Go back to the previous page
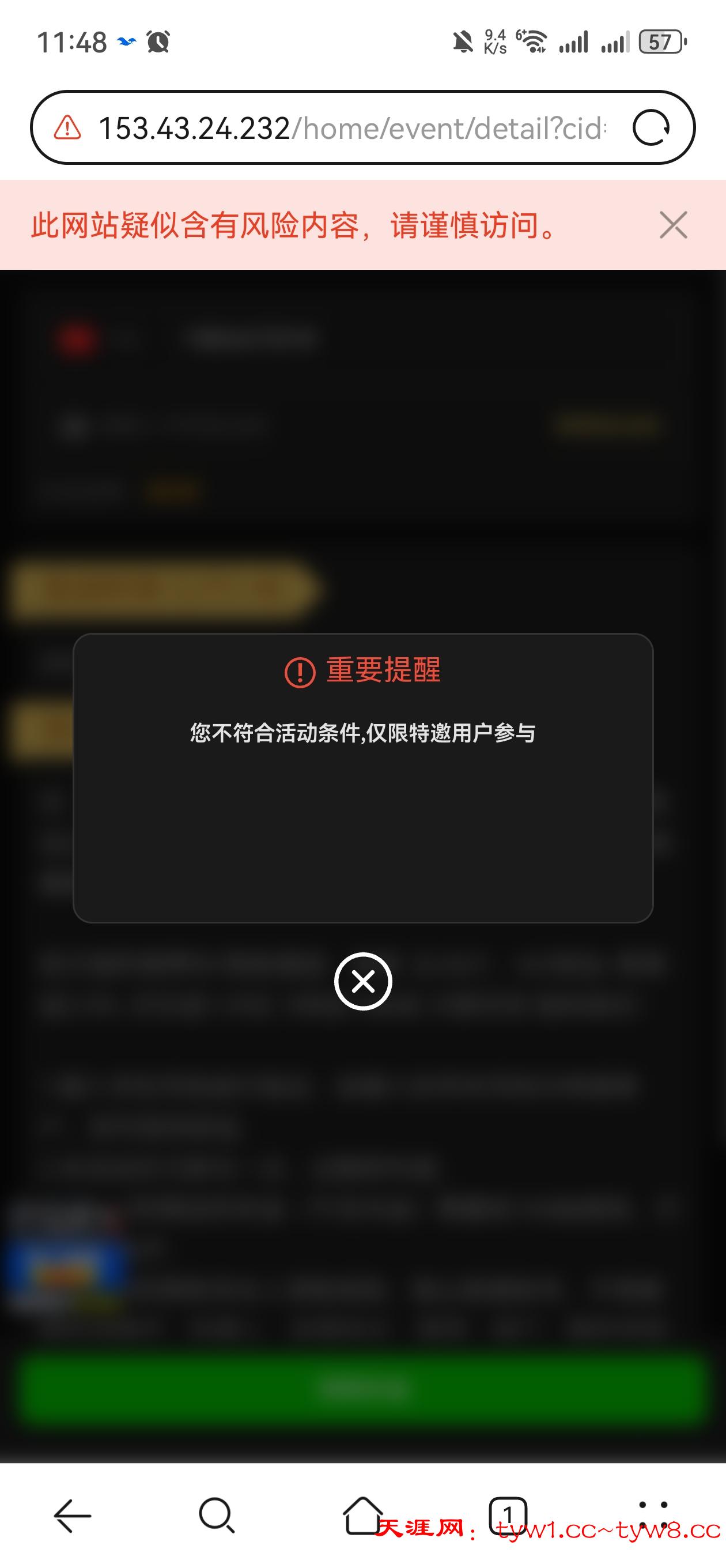 point(73,1515)
